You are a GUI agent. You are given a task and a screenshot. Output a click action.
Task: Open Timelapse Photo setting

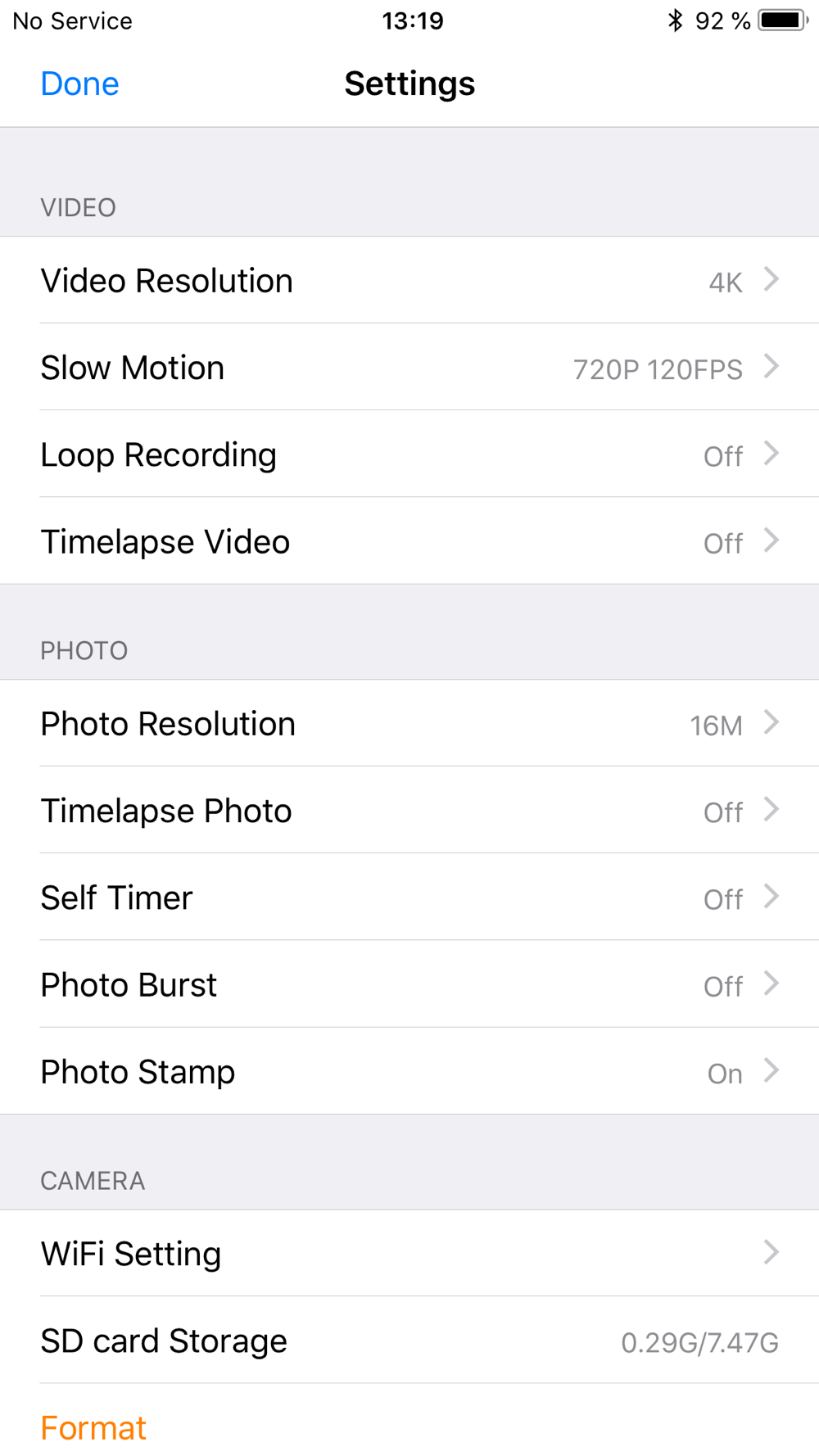[x=409, y=810]
